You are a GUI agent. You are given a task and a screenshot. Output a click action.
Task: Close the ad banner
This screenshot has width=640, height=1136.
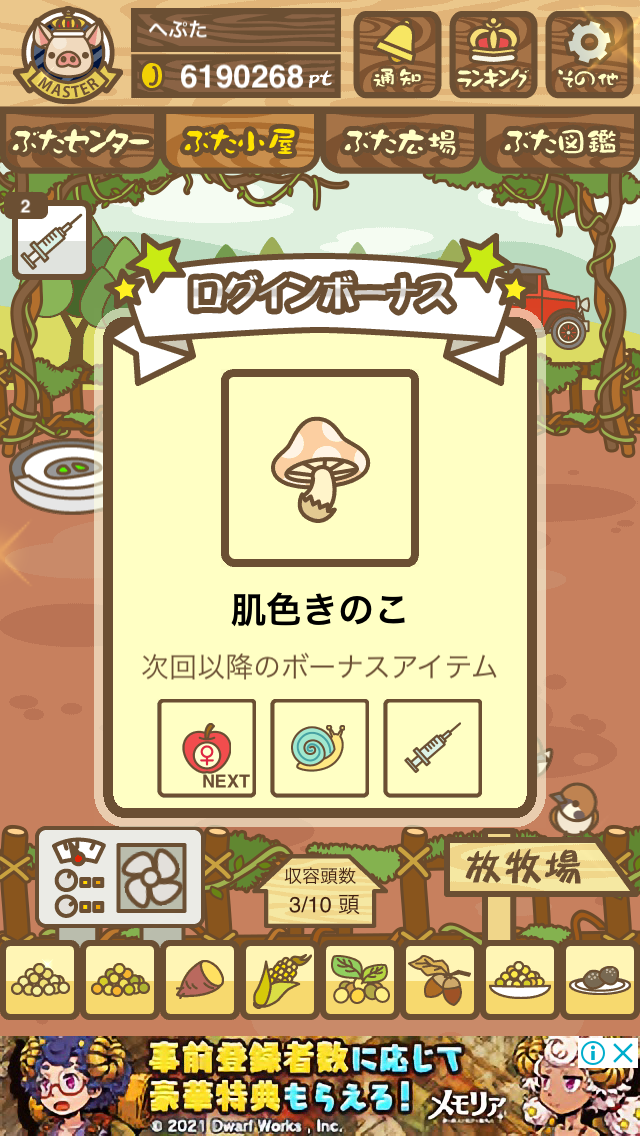[623, 1053]
